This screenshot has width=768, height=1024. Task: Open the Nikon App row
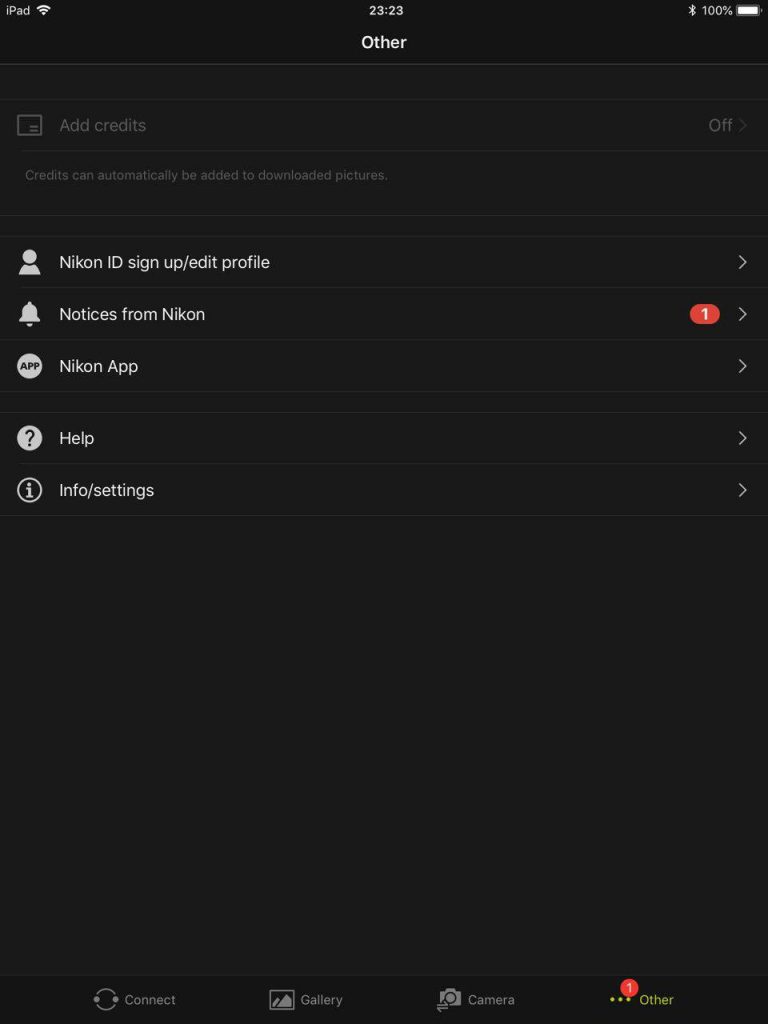(384, 366)
